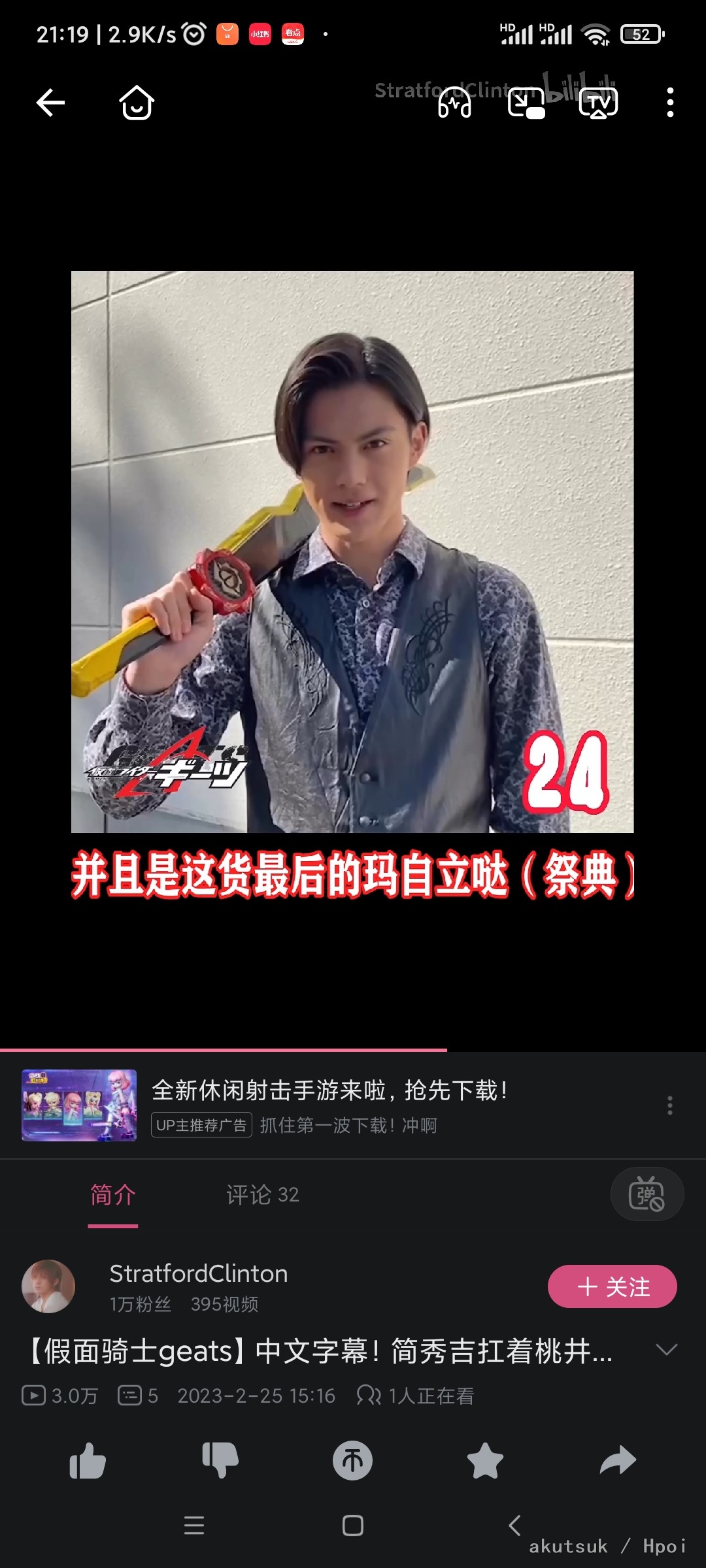Viewport: 706px width, 1568px height.
Task: Enable picture-in-picture mini player
Action: tap(526, 103)
